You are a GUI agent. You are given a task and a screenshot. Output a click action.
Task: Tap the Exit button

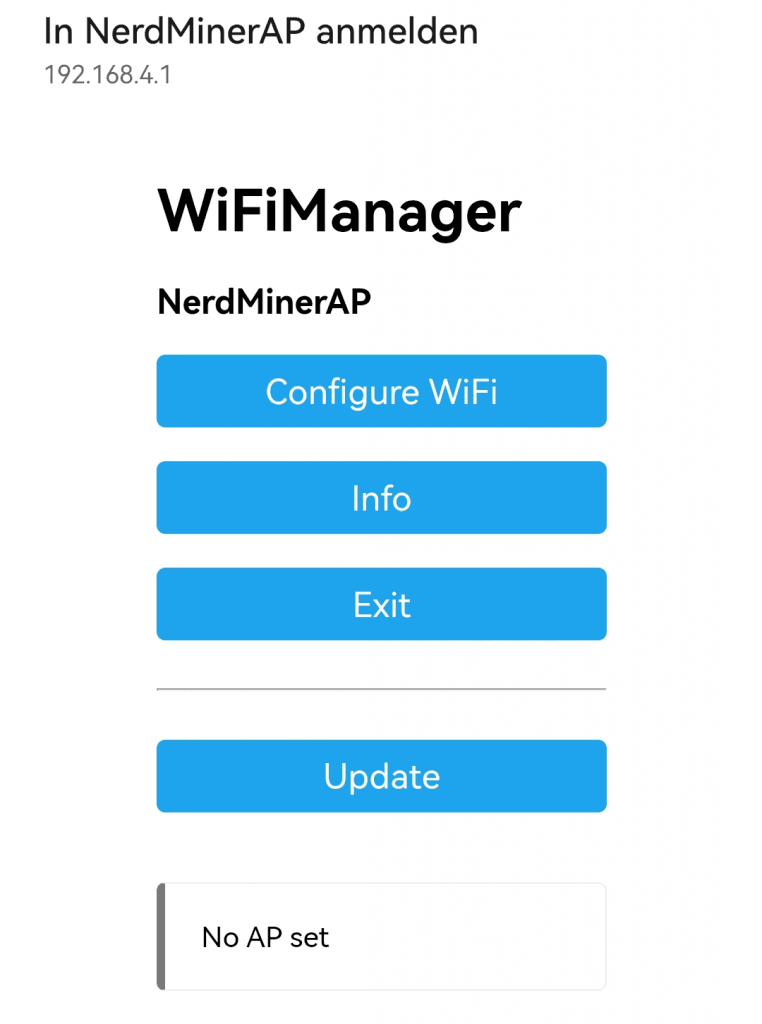pyautogui.click(x=381, y=604)
